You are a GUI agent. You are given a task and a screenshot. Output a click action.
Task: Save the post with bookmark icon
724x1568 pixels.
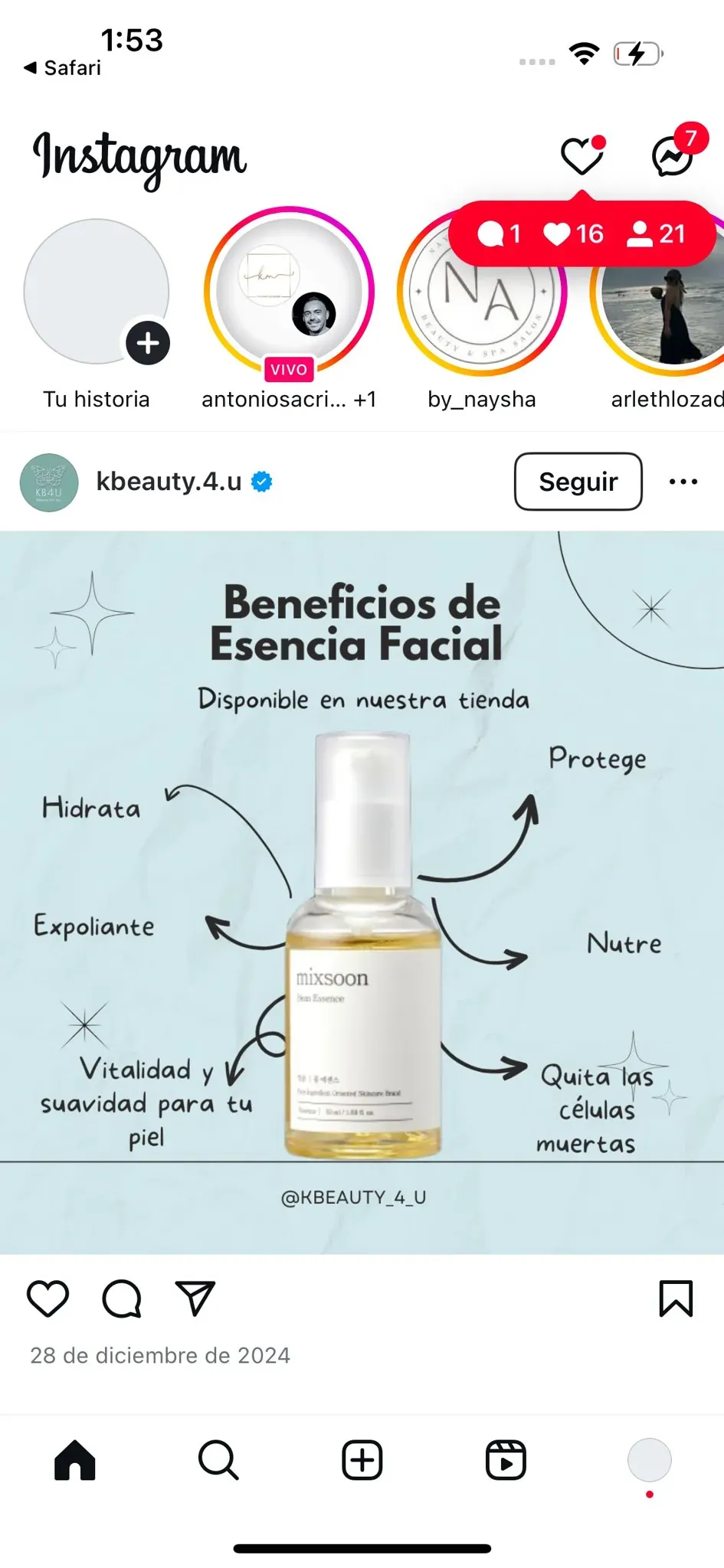pyautogui.click(x=676, y=1298)
